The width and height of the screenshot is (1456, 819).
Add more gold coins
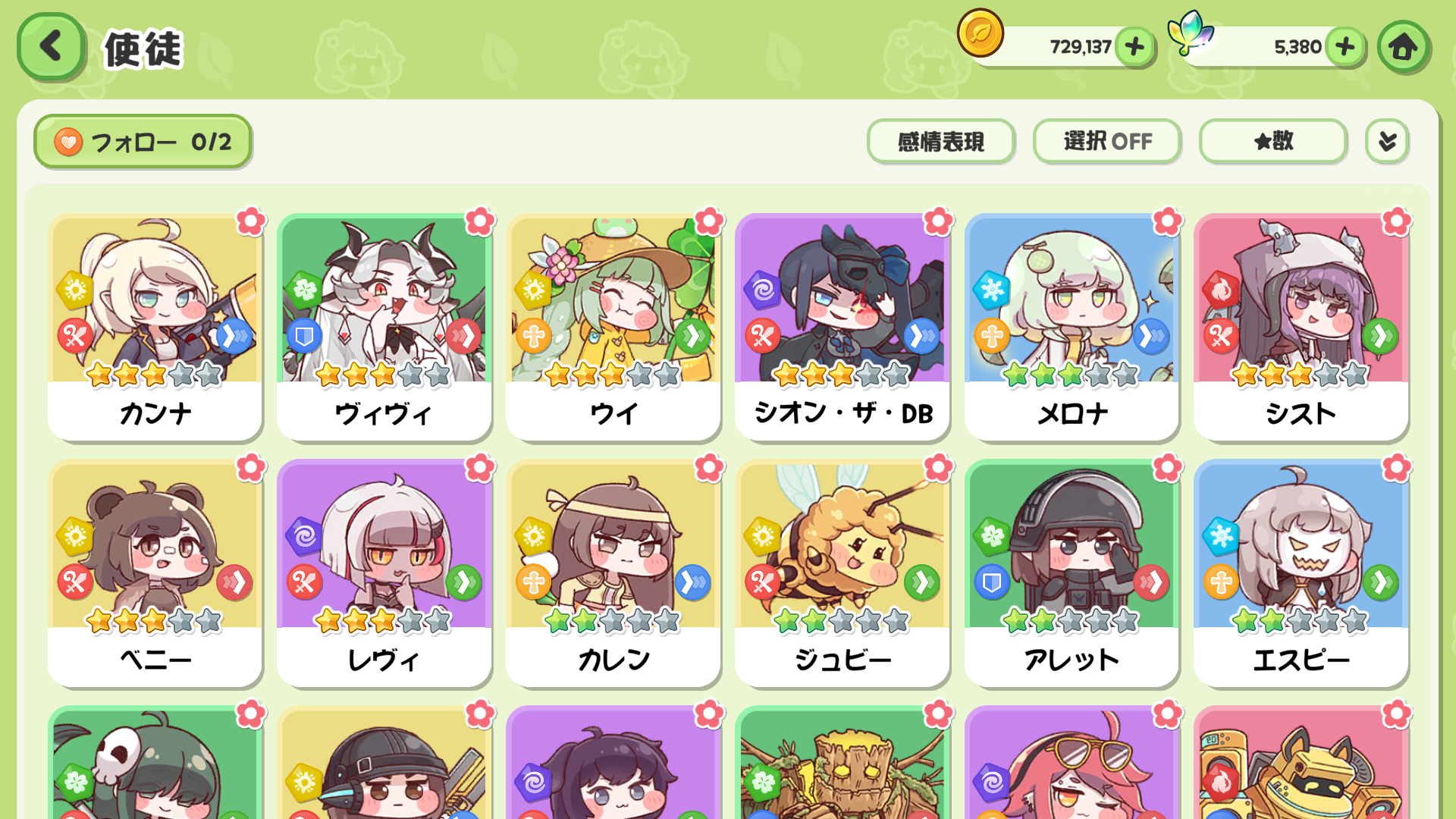coord(1134,47)
